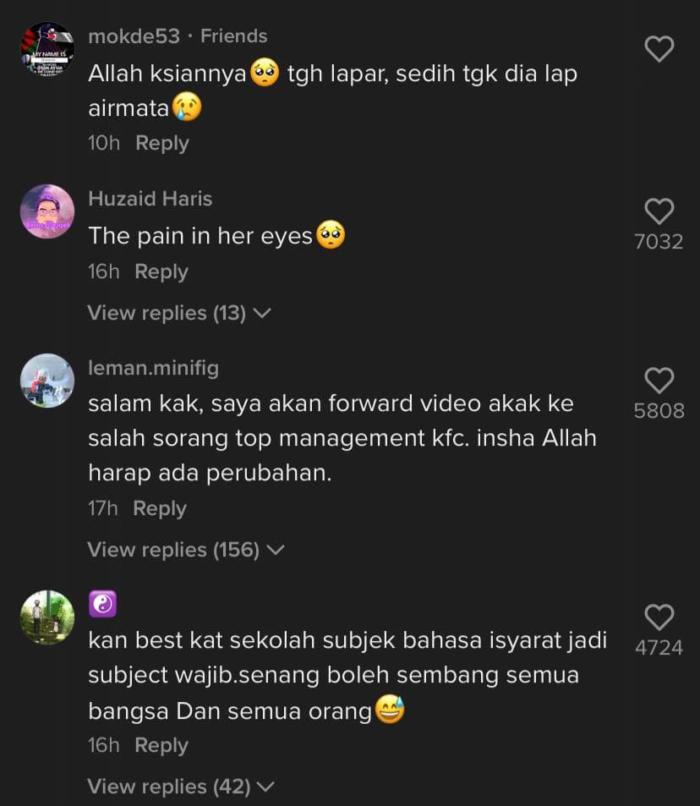
Task: Expand the 13 replies under Huzaid Haris
Action: click(179, 313)
